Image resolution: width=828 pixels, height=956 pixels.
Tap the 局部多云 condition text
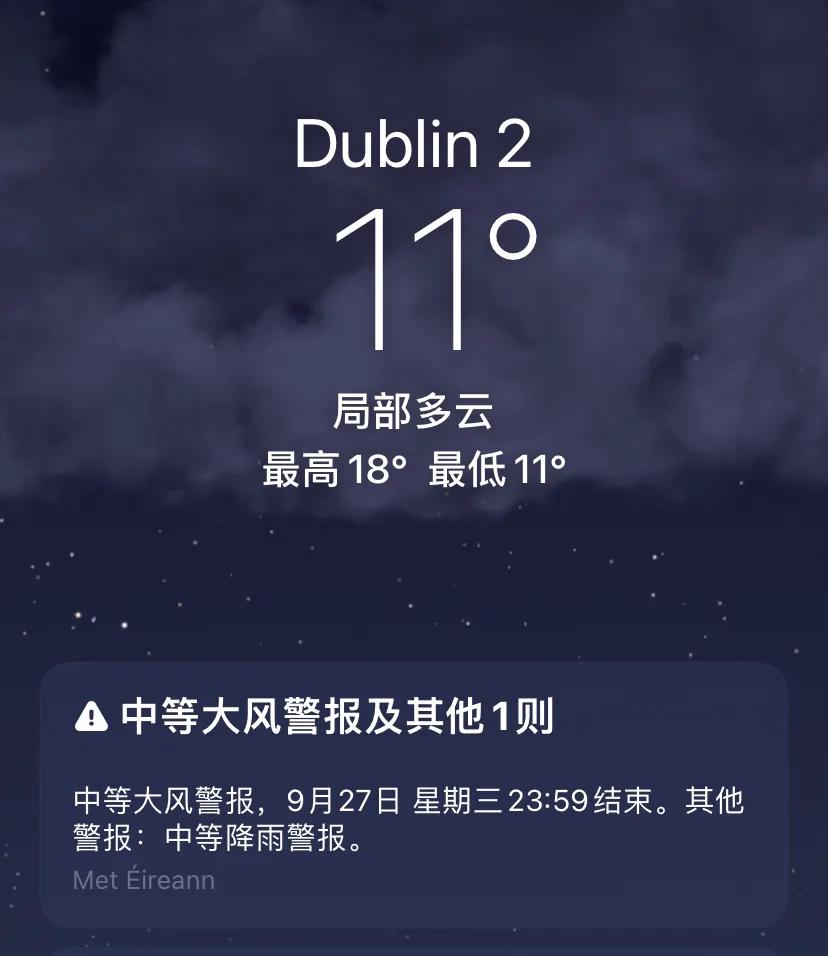414,407
